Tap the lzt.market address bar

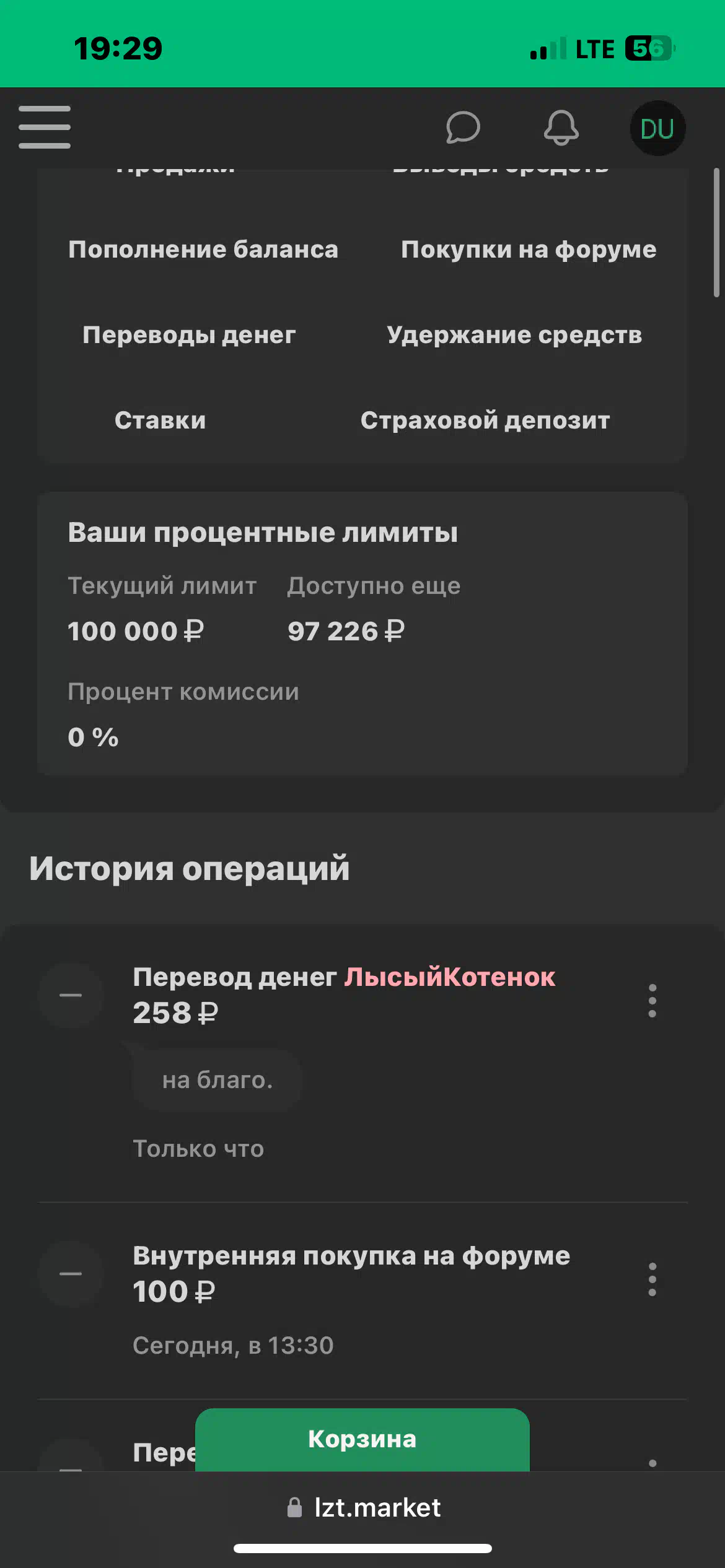(363, 1507)
